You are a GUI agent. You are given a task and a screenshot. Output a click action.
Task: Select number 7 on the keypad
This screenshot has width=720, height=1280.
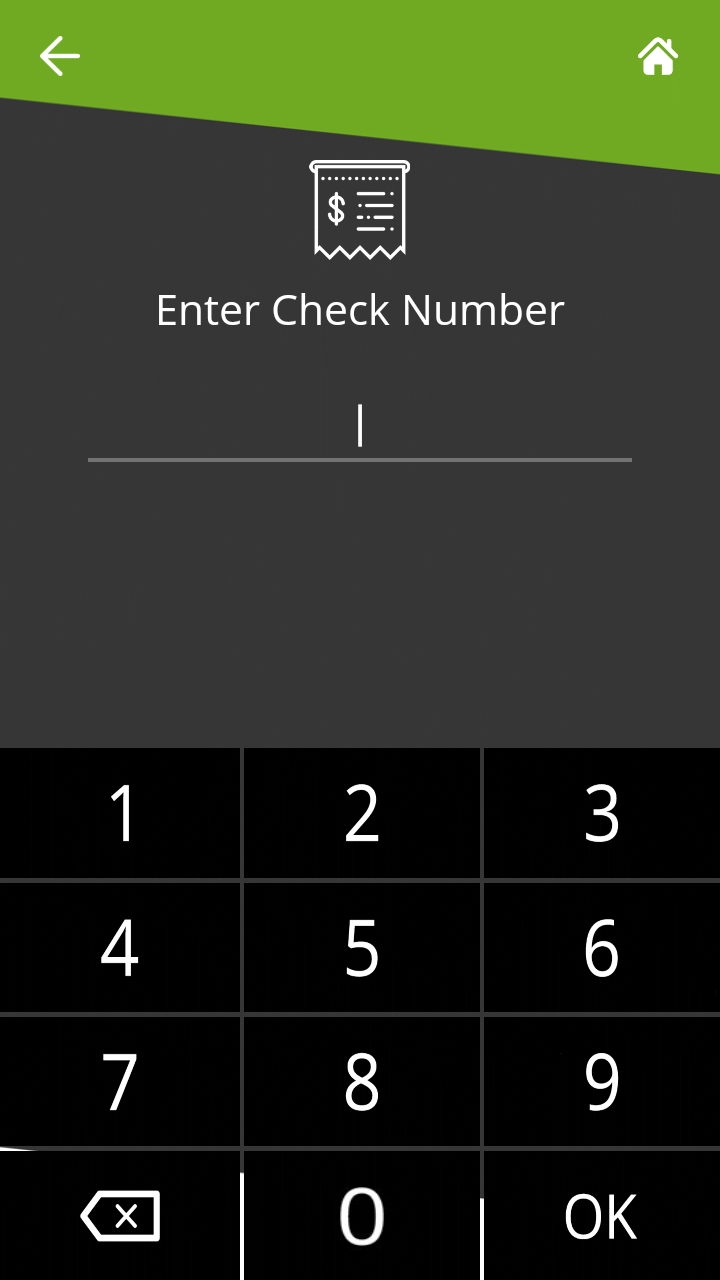(x=120, y=1080)
